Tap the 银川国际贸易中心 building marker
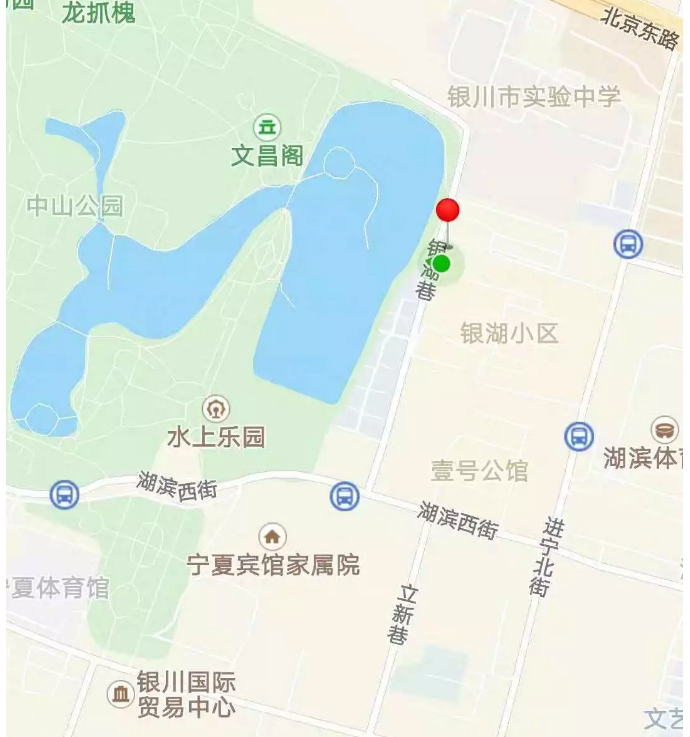 (121, 694)
